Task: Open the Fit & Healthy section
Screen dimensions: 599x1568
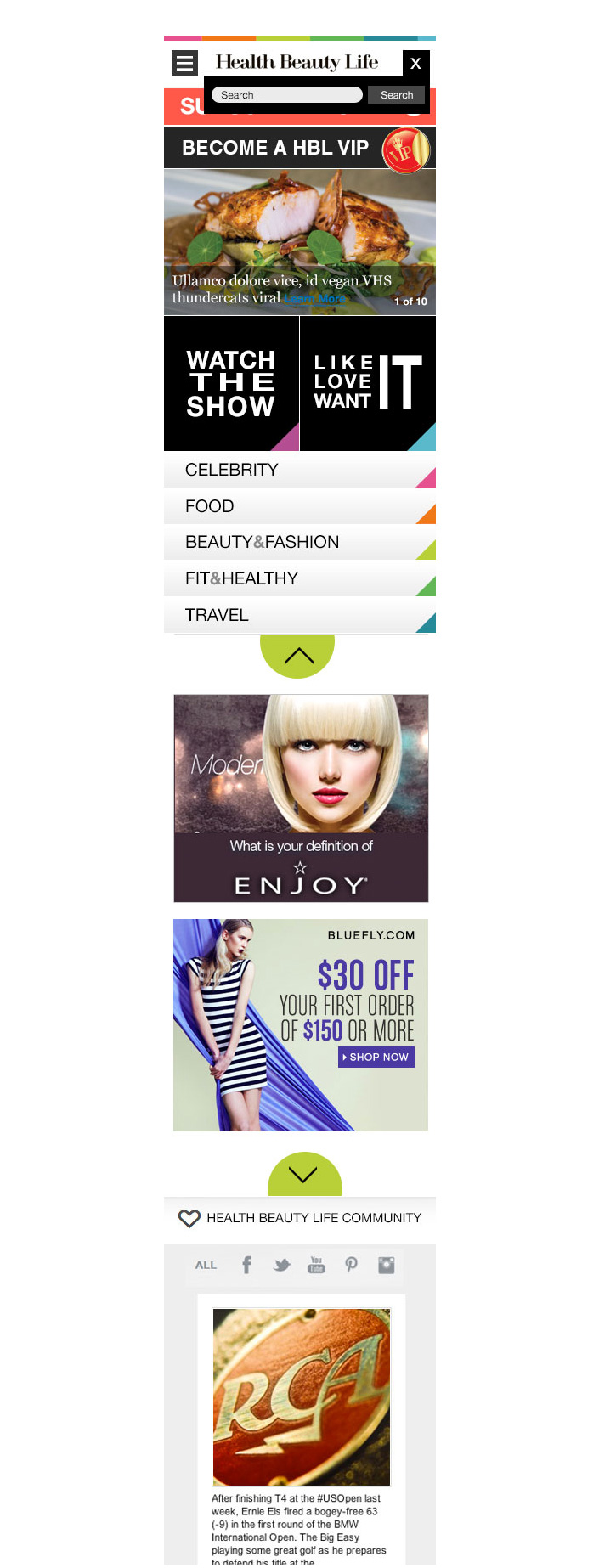Action: 299,578
